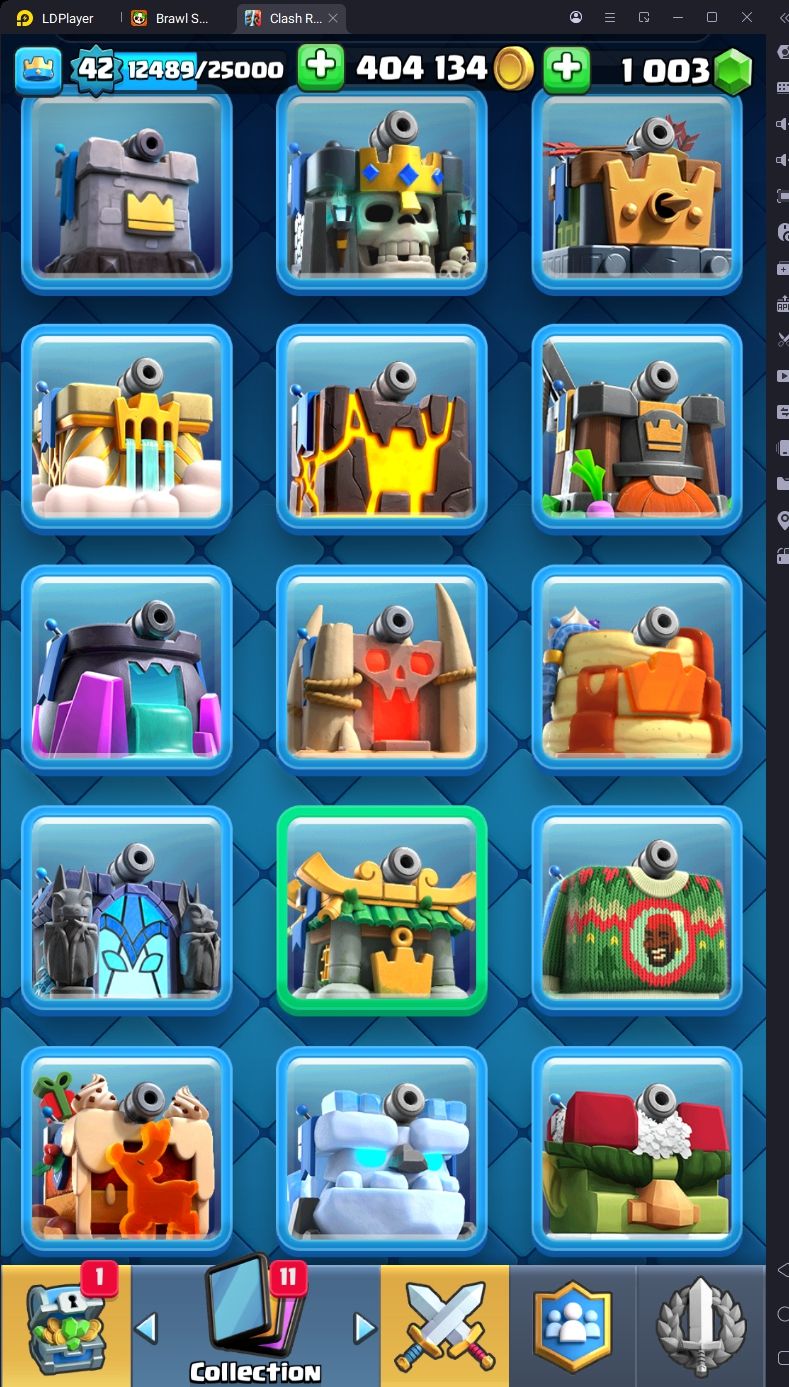This screenshot has width=789, height=1387.
Task: Tap the green plus button to add gold
Action: coord(320,68)
